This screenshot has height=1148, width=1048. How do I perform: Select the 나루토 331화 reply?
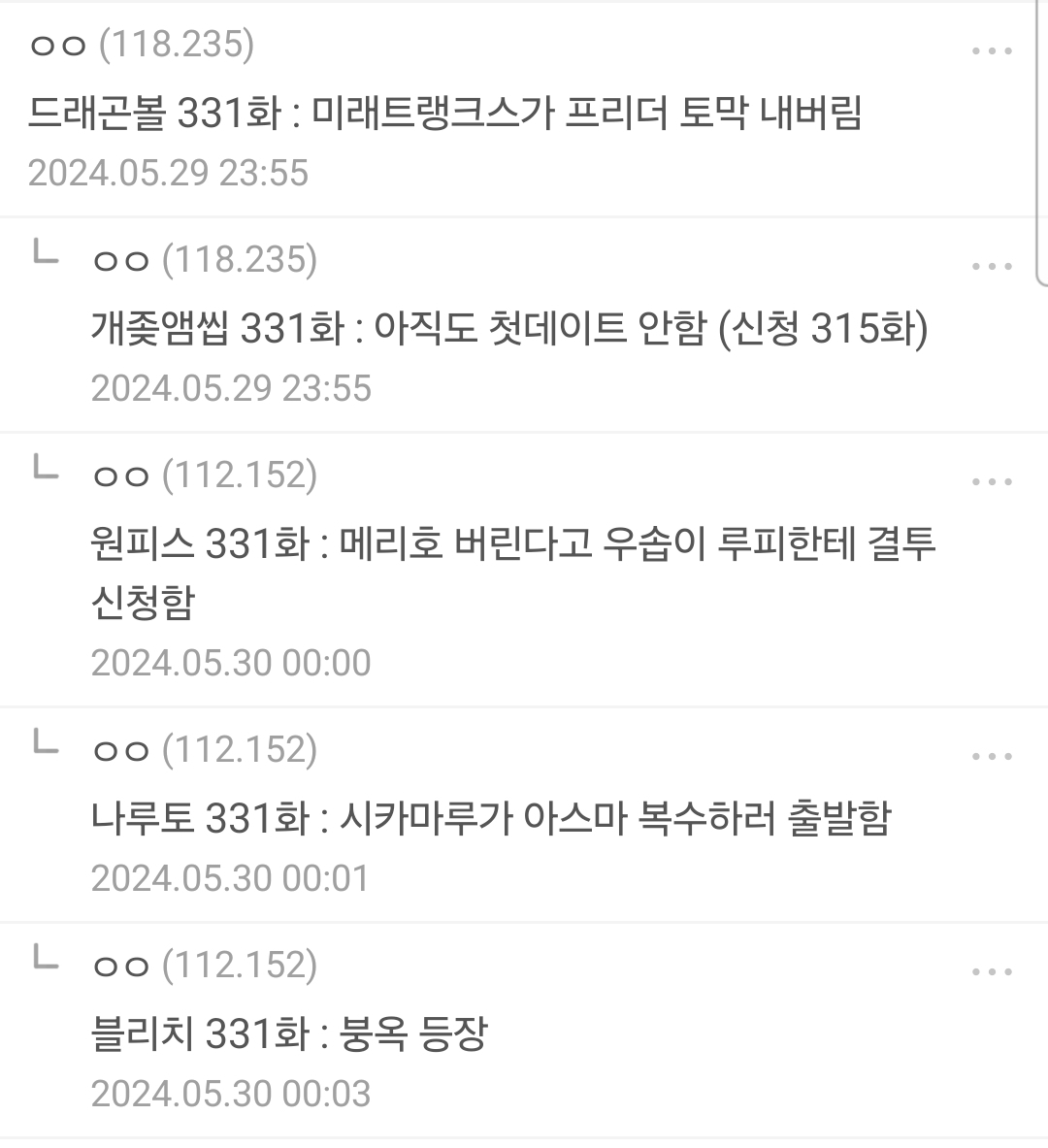click(490, 818)
